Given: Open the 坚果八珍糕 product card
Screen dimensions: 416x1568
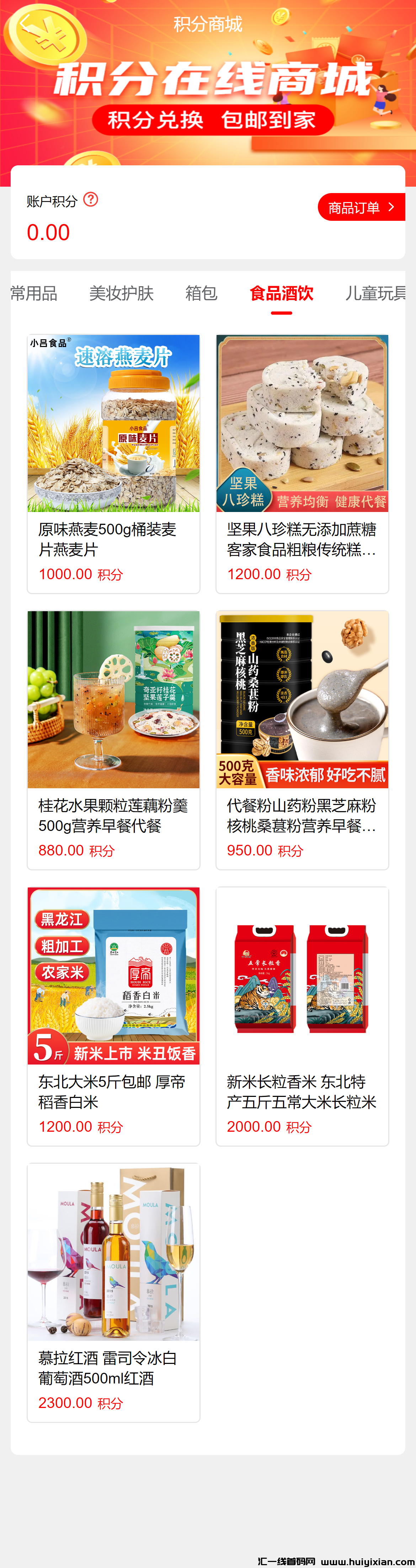Looking at the screenshot, I should [x=302, y=463].
